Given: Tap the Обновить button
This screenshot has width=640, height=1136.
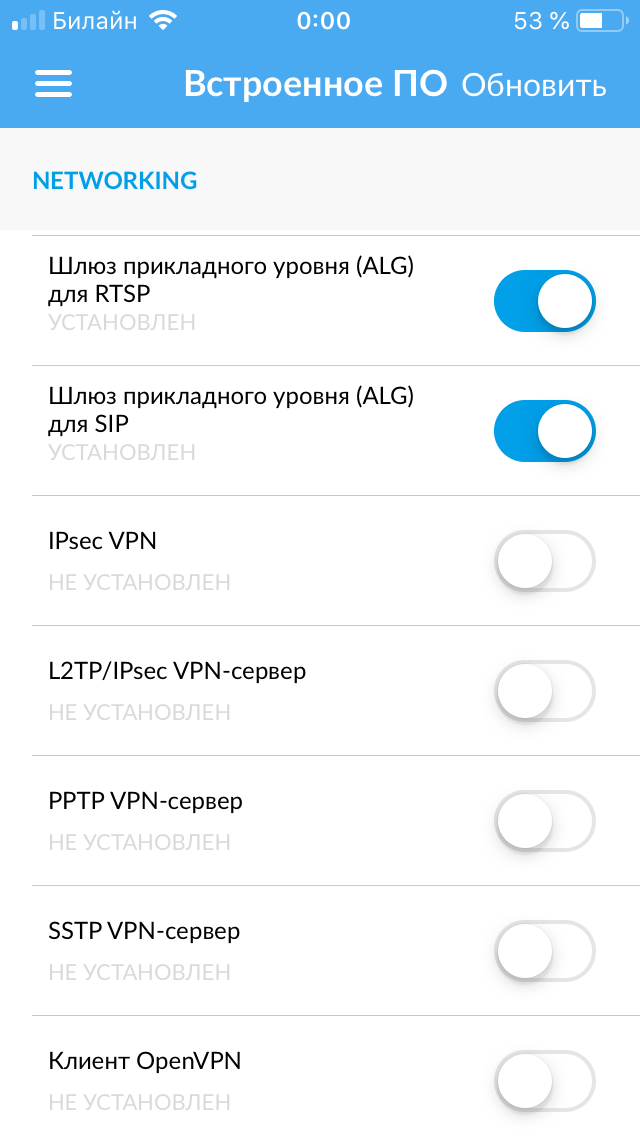Looking at the screenshot, I should 533,85.
